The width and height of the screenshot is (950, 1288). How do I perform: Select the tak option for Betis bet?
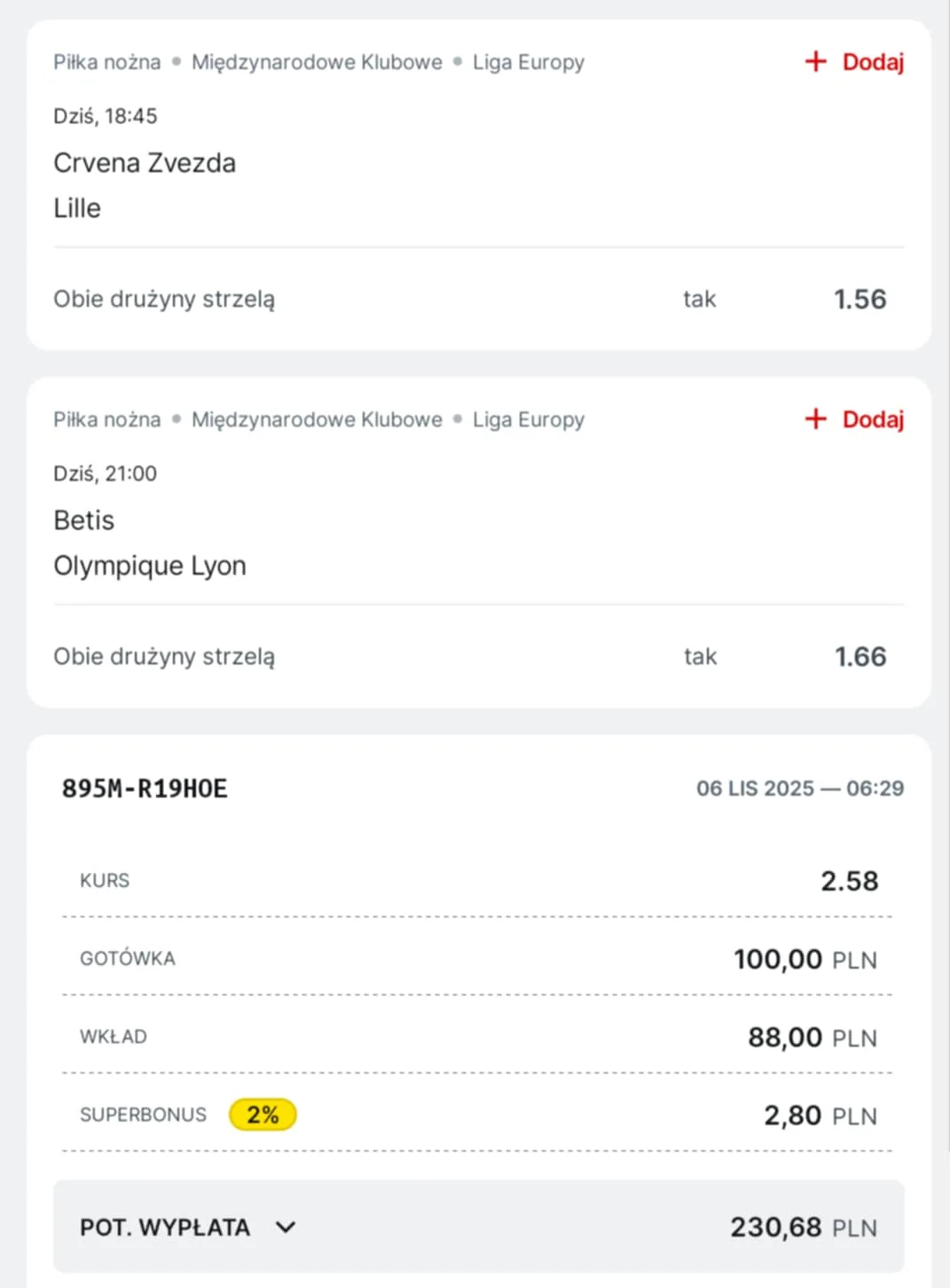(x=700, y=656)
